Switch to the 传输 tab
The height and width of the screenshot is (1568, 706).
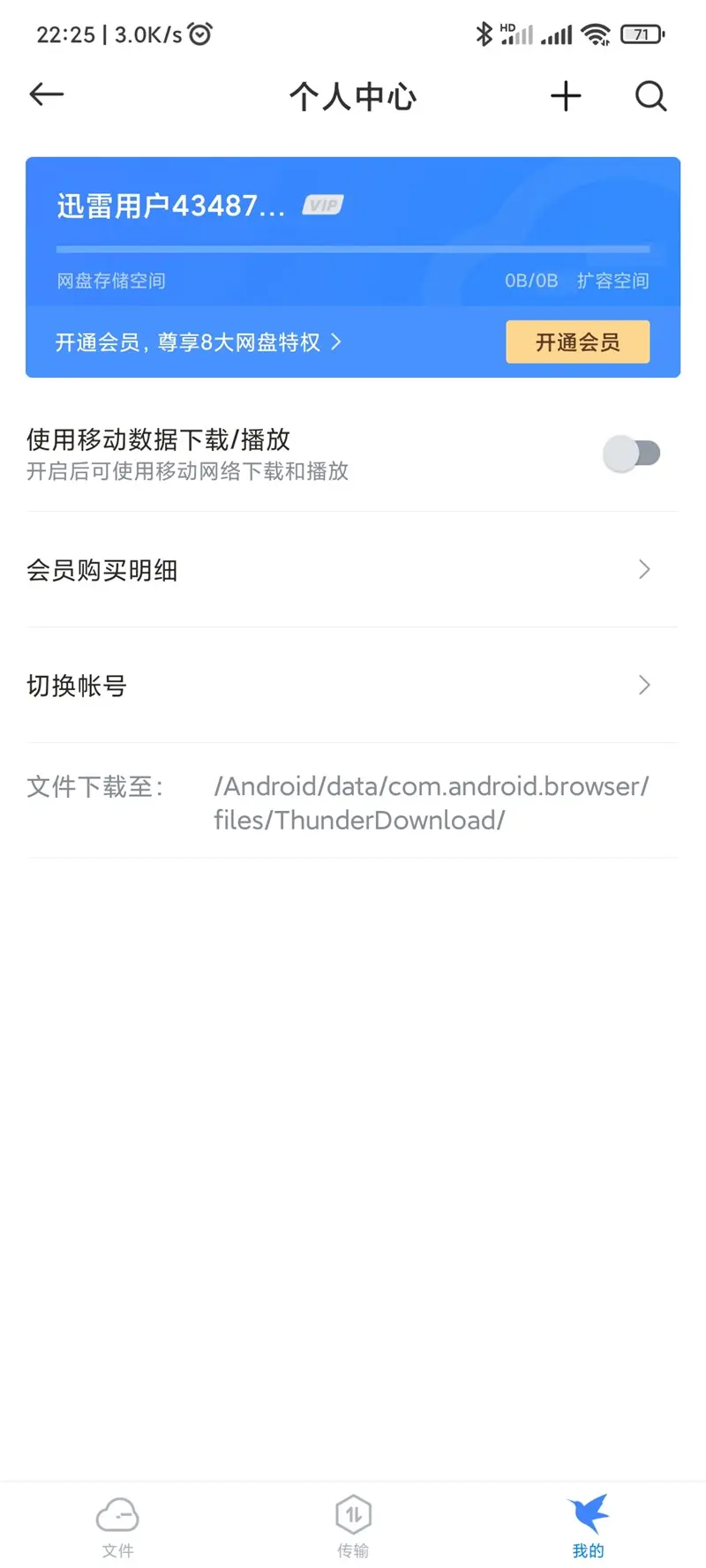click(x=353, y=1527)
